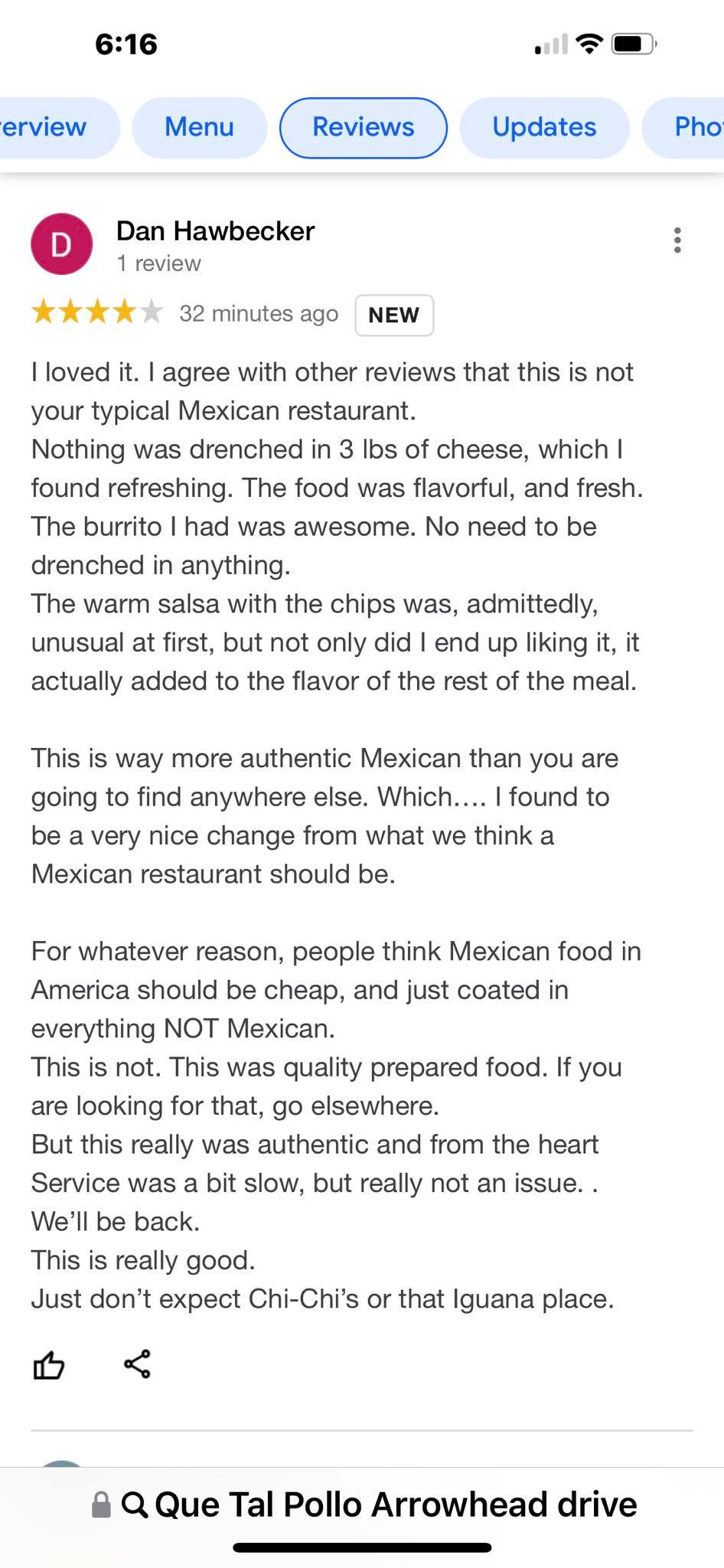Image resolution: width=724 pixels, height=1568 pixels.
Task: Share Dan Hawbecker's review
Action: pos(138,1364)
